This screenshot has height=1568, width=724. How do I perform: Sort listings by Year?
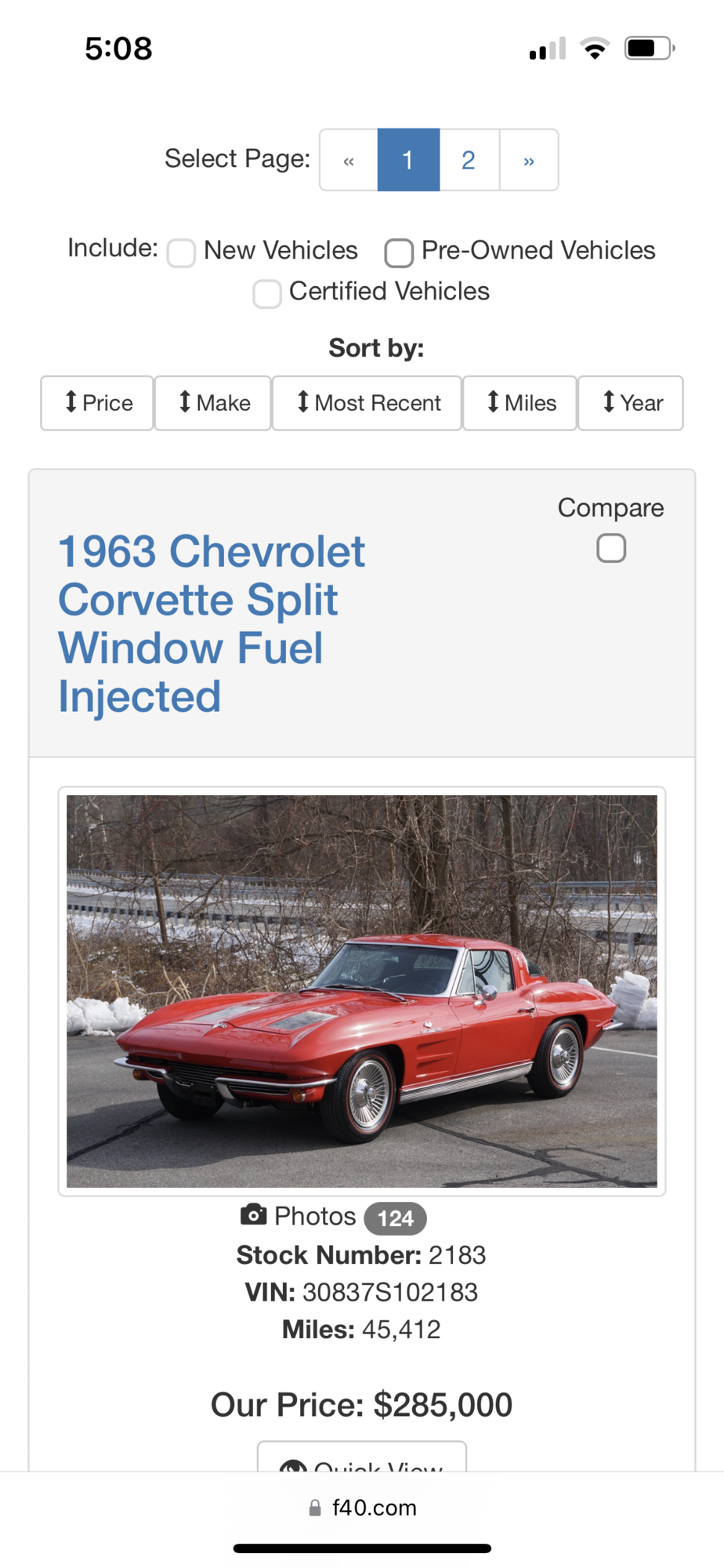pyautogui.click(x=631, y=403)
